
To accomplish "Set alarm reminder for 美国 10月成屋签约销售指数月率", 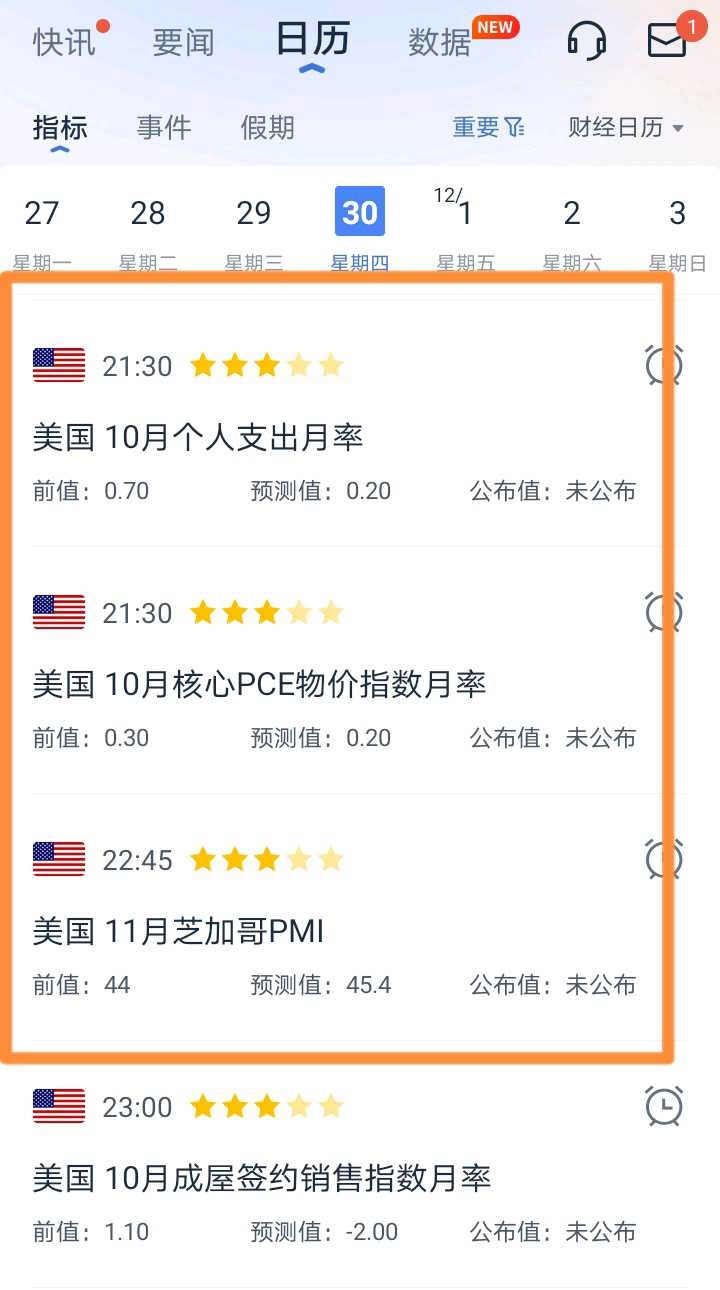I will [x=662, y=1106].
